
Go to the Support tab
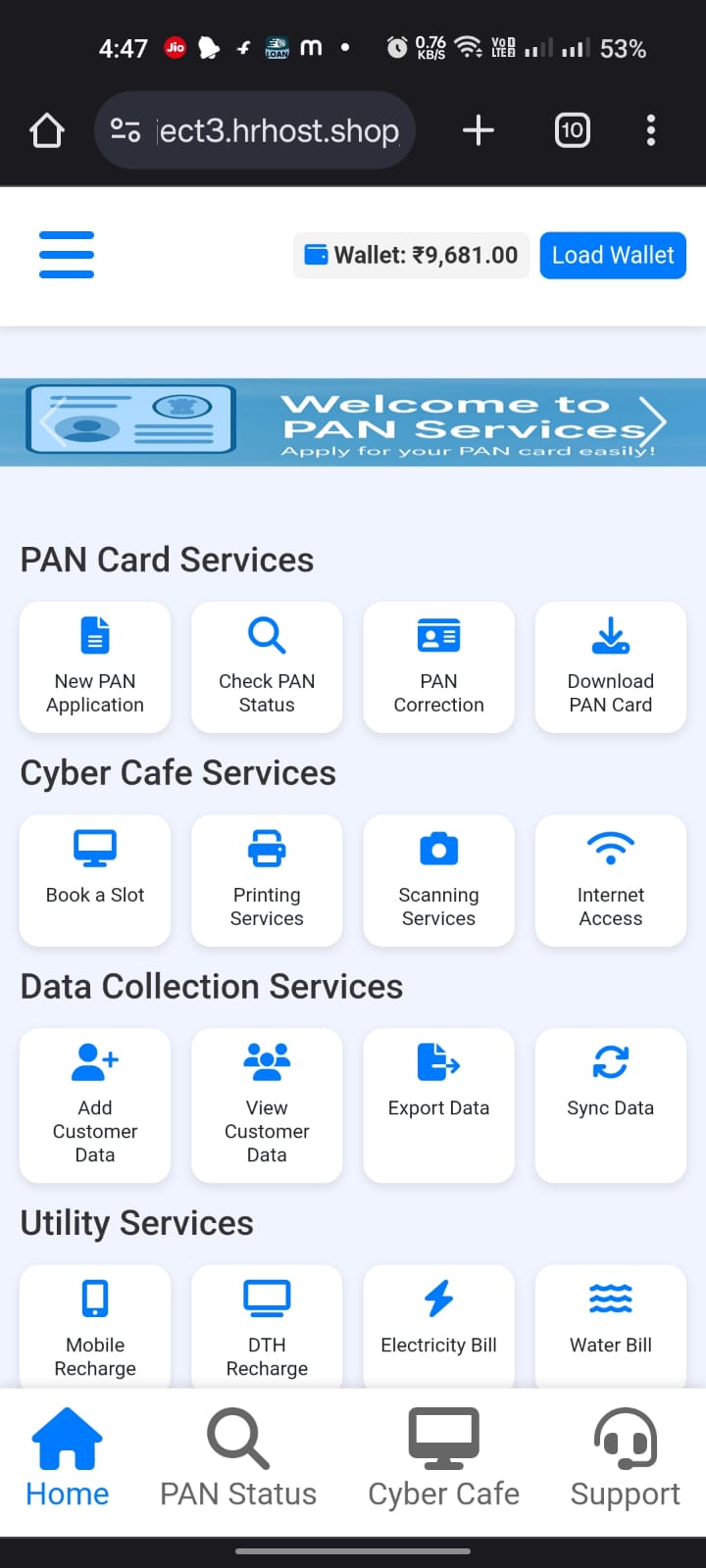625,1459
